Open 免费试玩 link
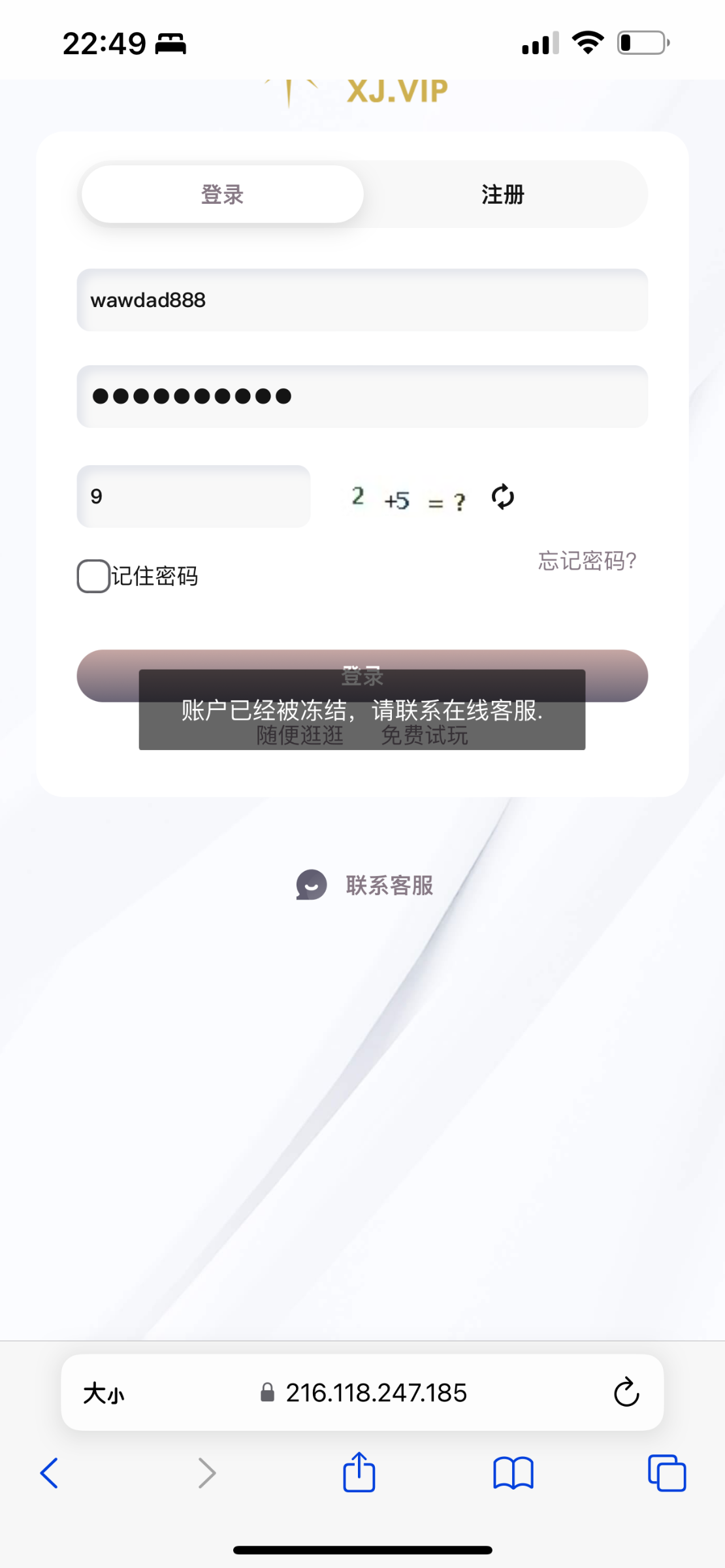This screenshot has height=1568, width=725. click(x=424, y=736)
